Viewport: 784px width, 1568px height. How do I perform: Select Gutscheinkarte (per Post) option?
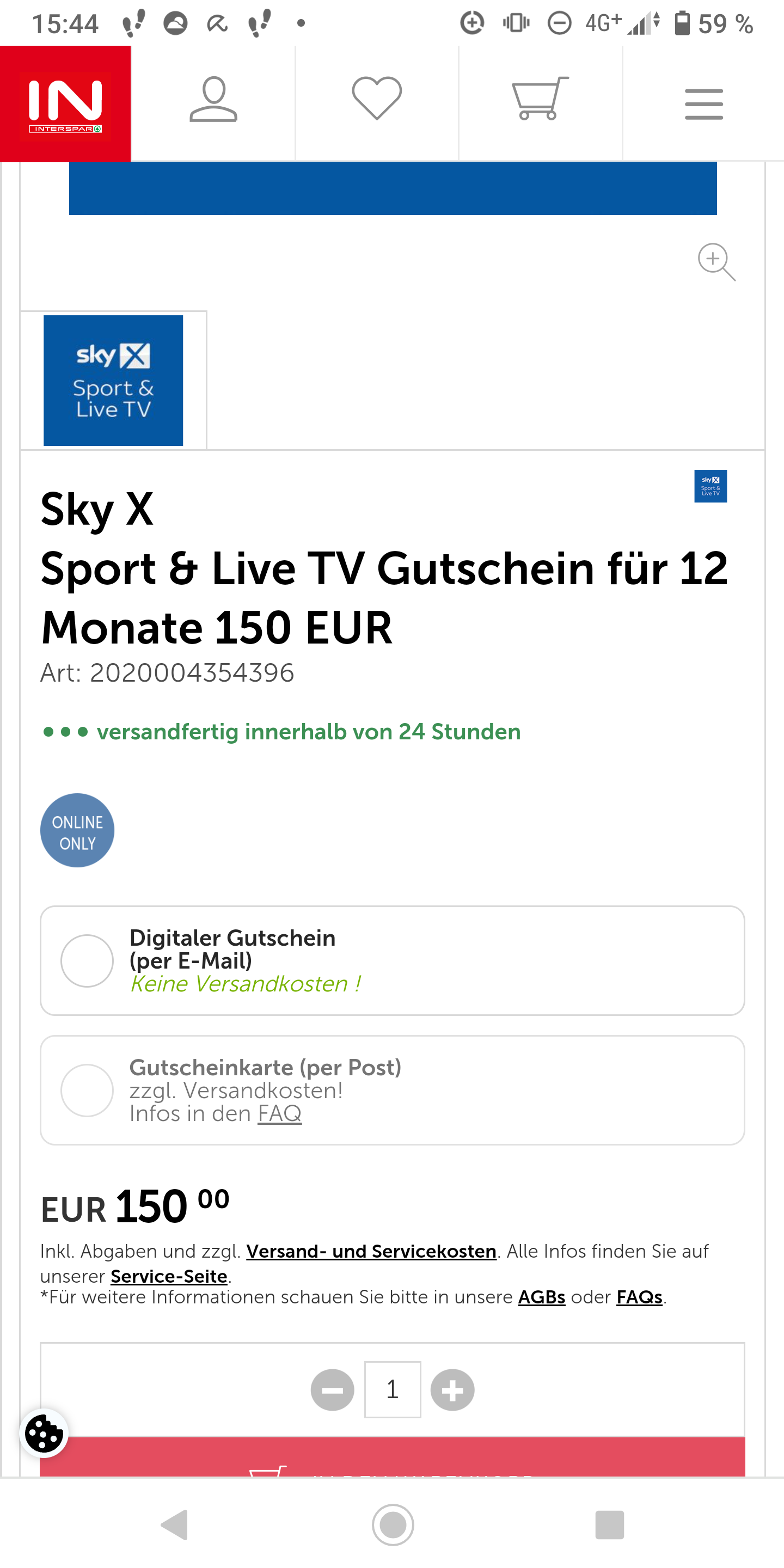(x=392, y=1090)
